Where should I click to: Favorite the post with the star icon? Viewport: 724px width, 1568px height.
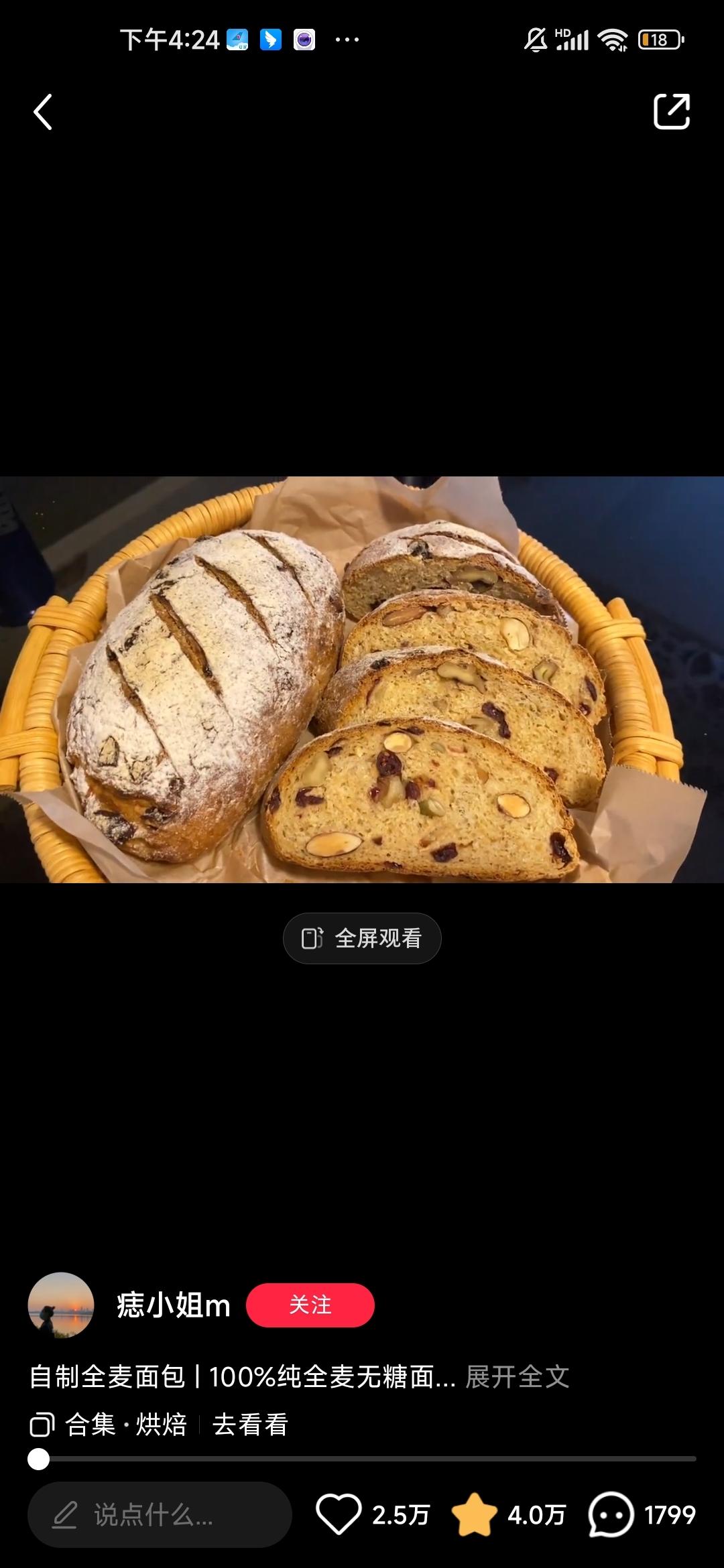point(475,1514)
